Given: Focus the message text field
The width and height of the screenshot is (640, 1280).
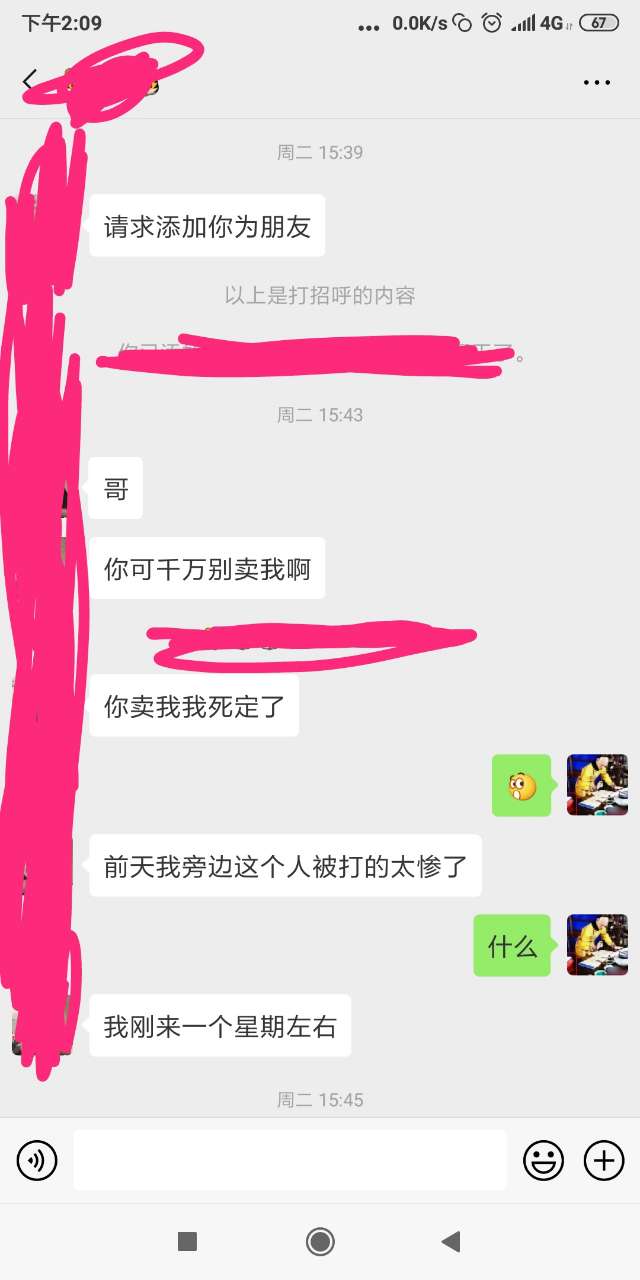Looking at the screenshot, I should tap(290, 1161).
